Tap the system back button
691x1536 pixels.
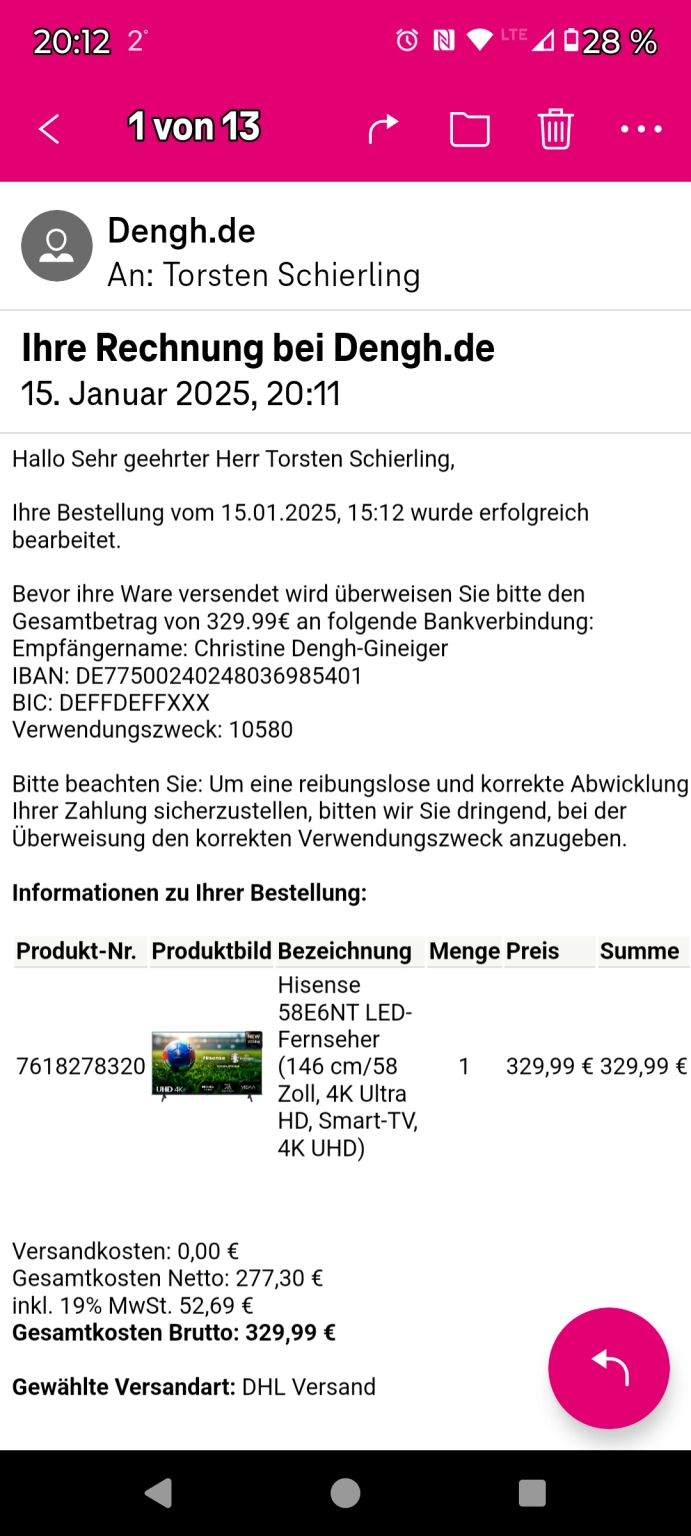(x=158, y=1493)
